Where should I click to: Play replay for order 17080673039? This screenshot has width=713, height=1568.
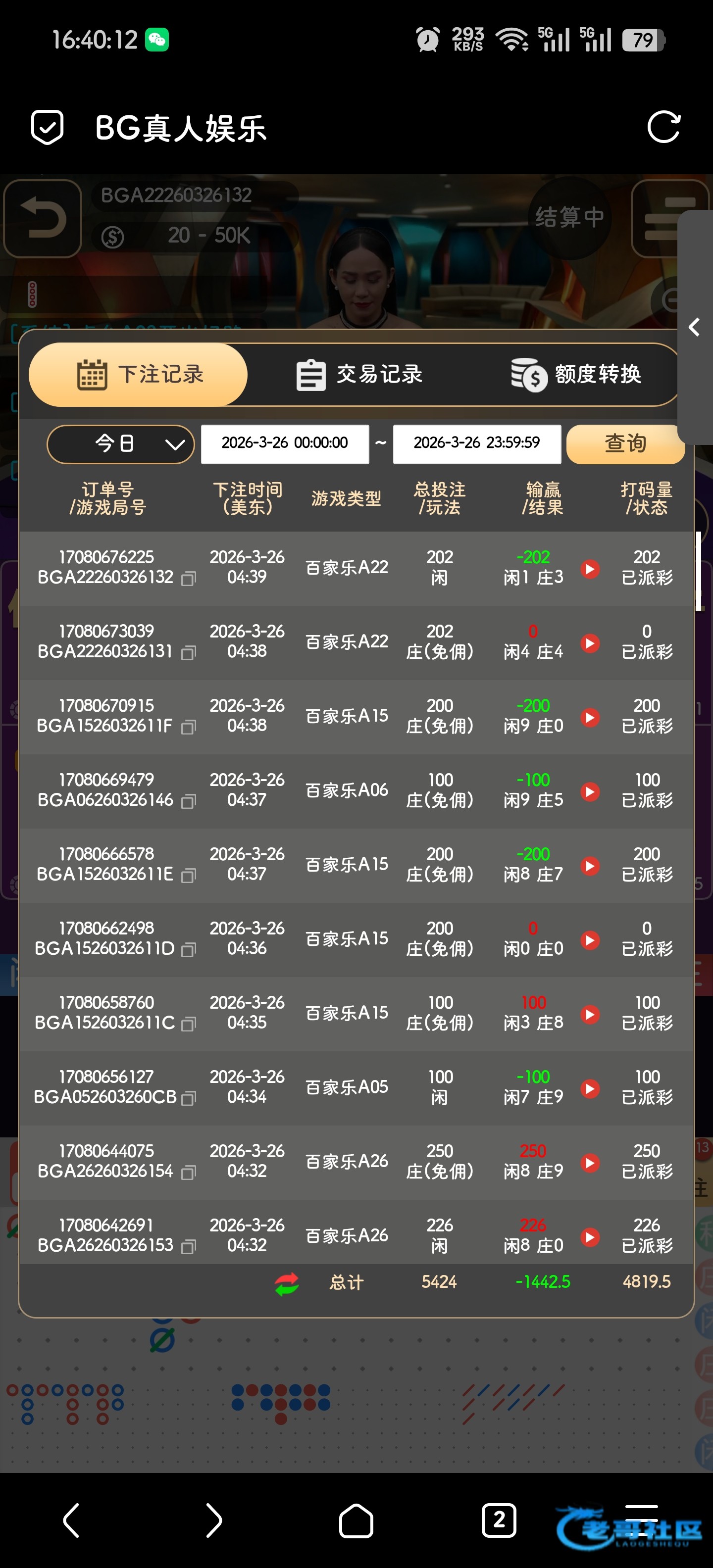[589, 643]
